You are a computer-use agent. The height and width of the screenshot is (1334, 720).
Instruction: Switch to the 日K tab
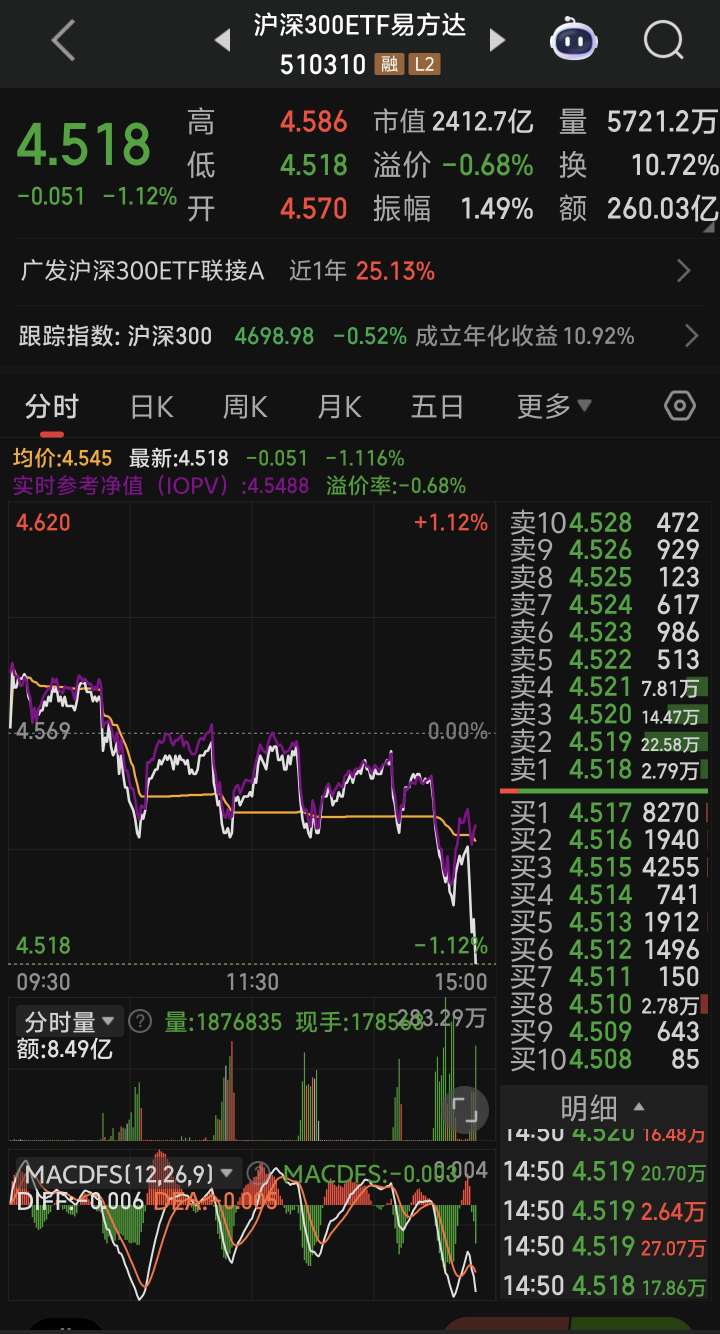point(152,407)
